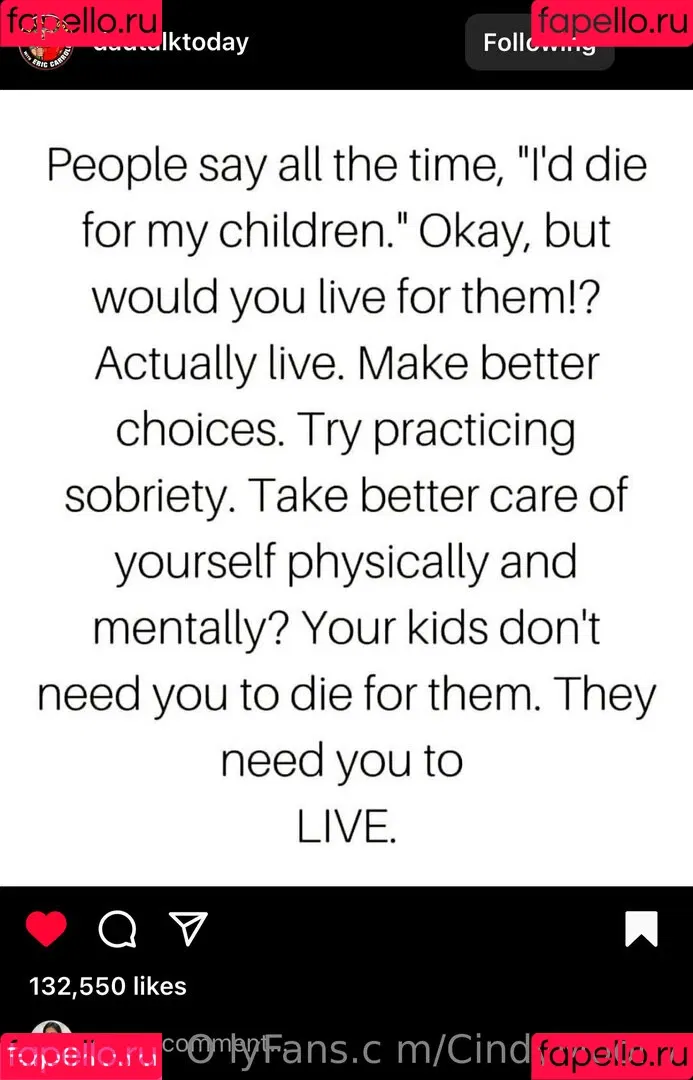Remove this post from saved bookmarks
693x1080 pixels.
[641, 929]
